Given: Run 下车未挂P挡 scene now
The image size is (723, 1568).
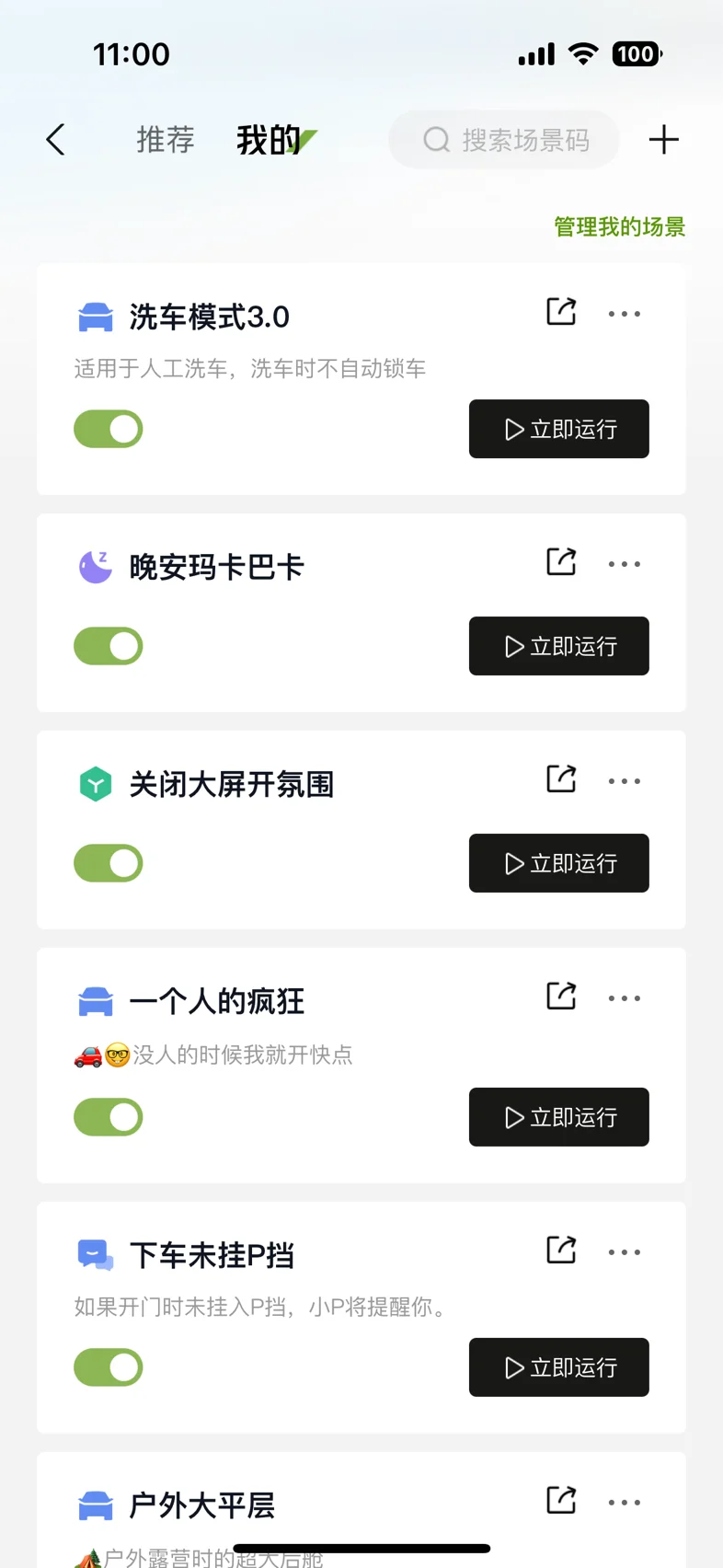Looking at the screenshot, I should (559, 1367).
